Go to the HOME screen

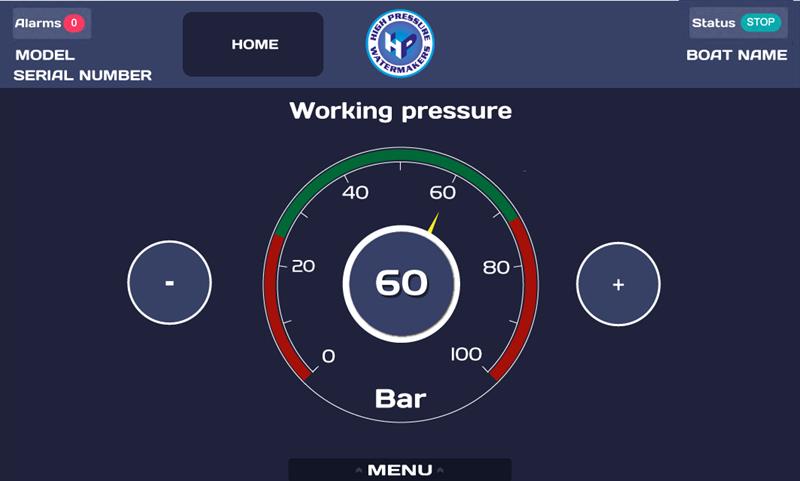tap(253, 44)
